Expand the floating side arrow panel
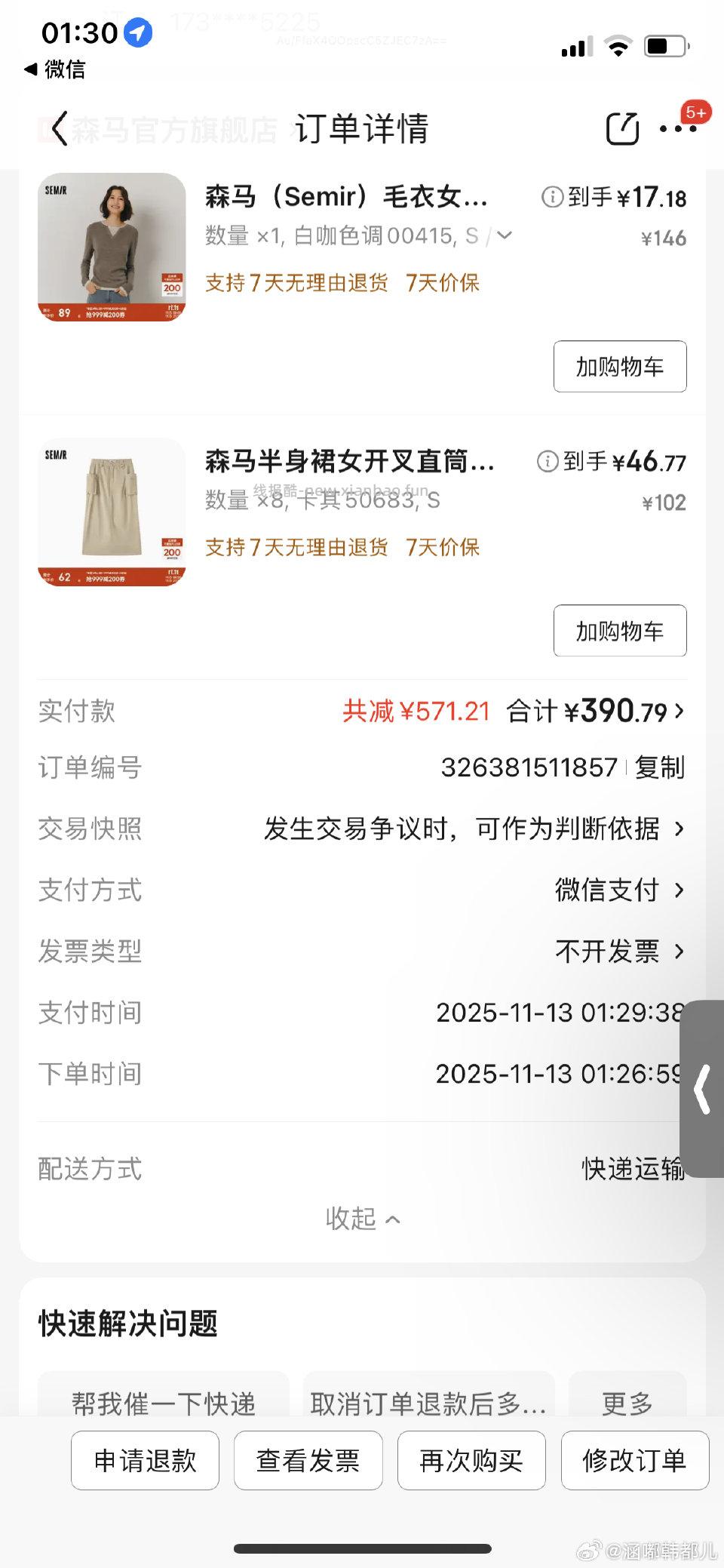The image size is (724, 1568). click(x=703, y=1088)
